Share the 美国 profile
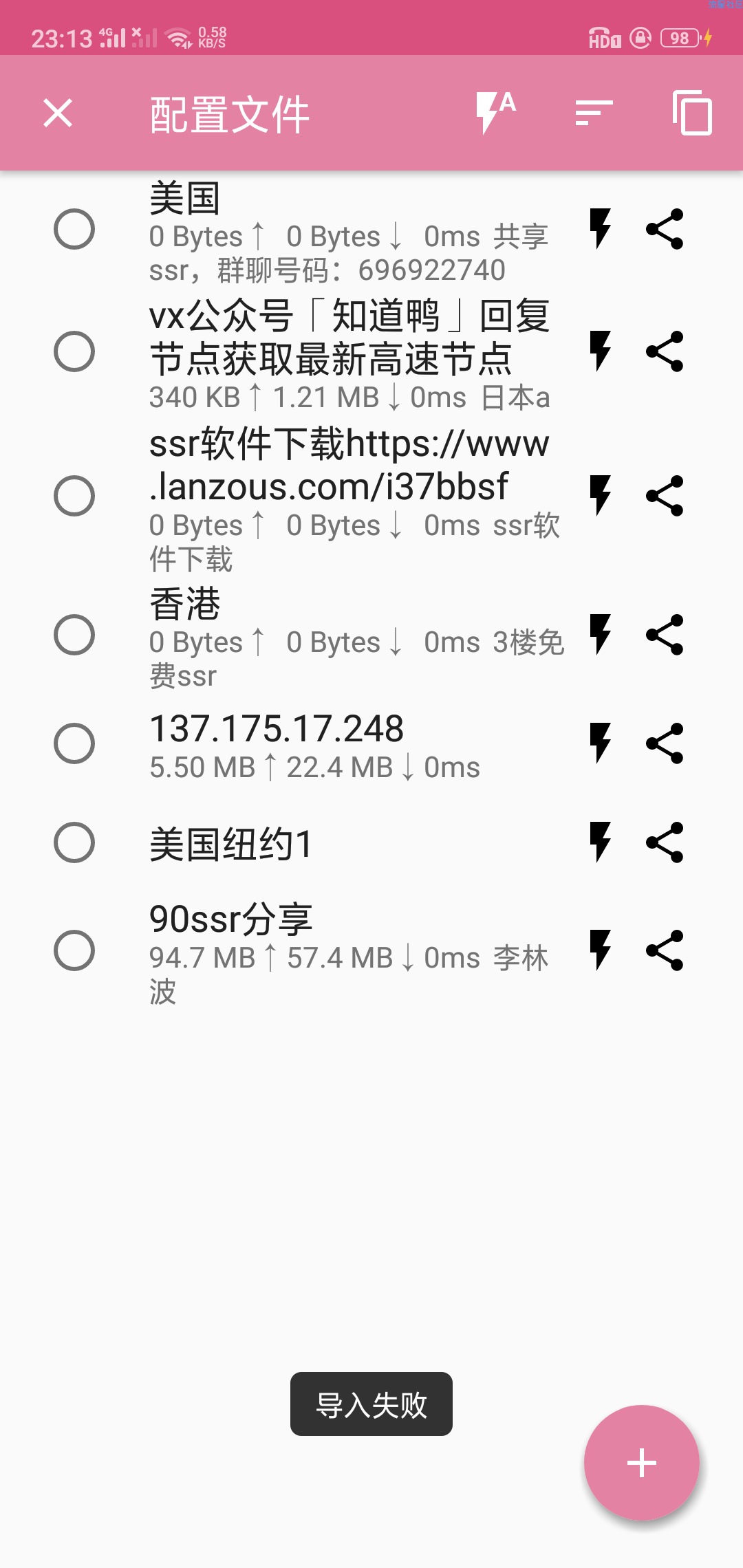Viewport: 743px width, 1568px height. [665, 229]
